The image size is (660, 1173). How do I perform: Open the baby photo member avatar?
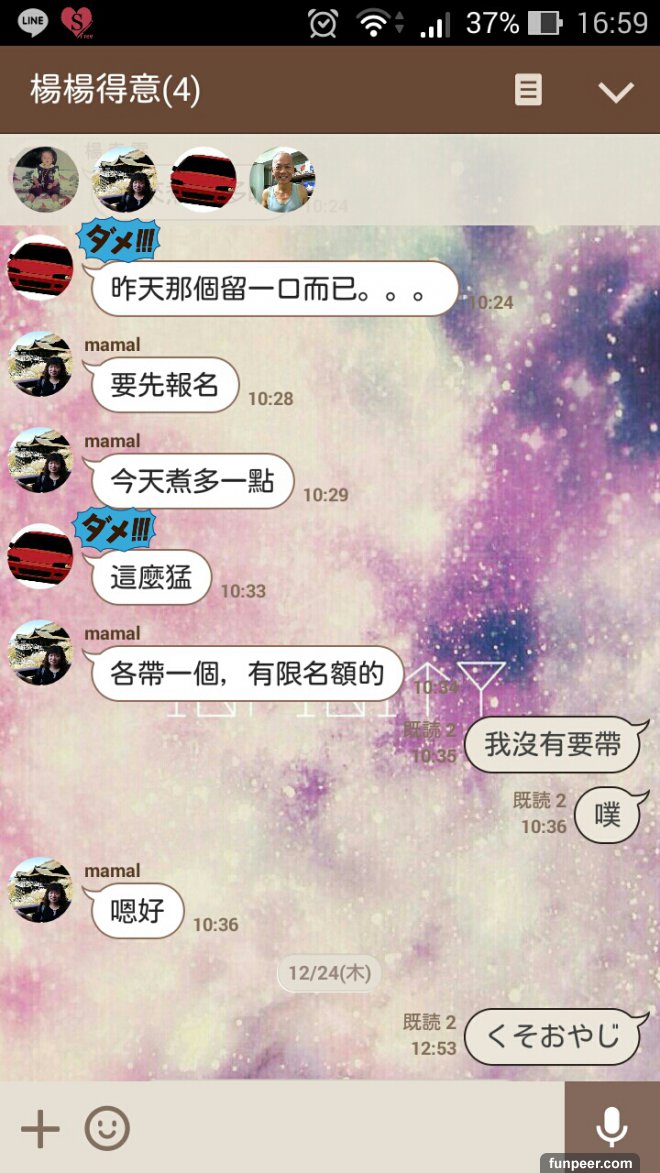[x=45, y=180]
